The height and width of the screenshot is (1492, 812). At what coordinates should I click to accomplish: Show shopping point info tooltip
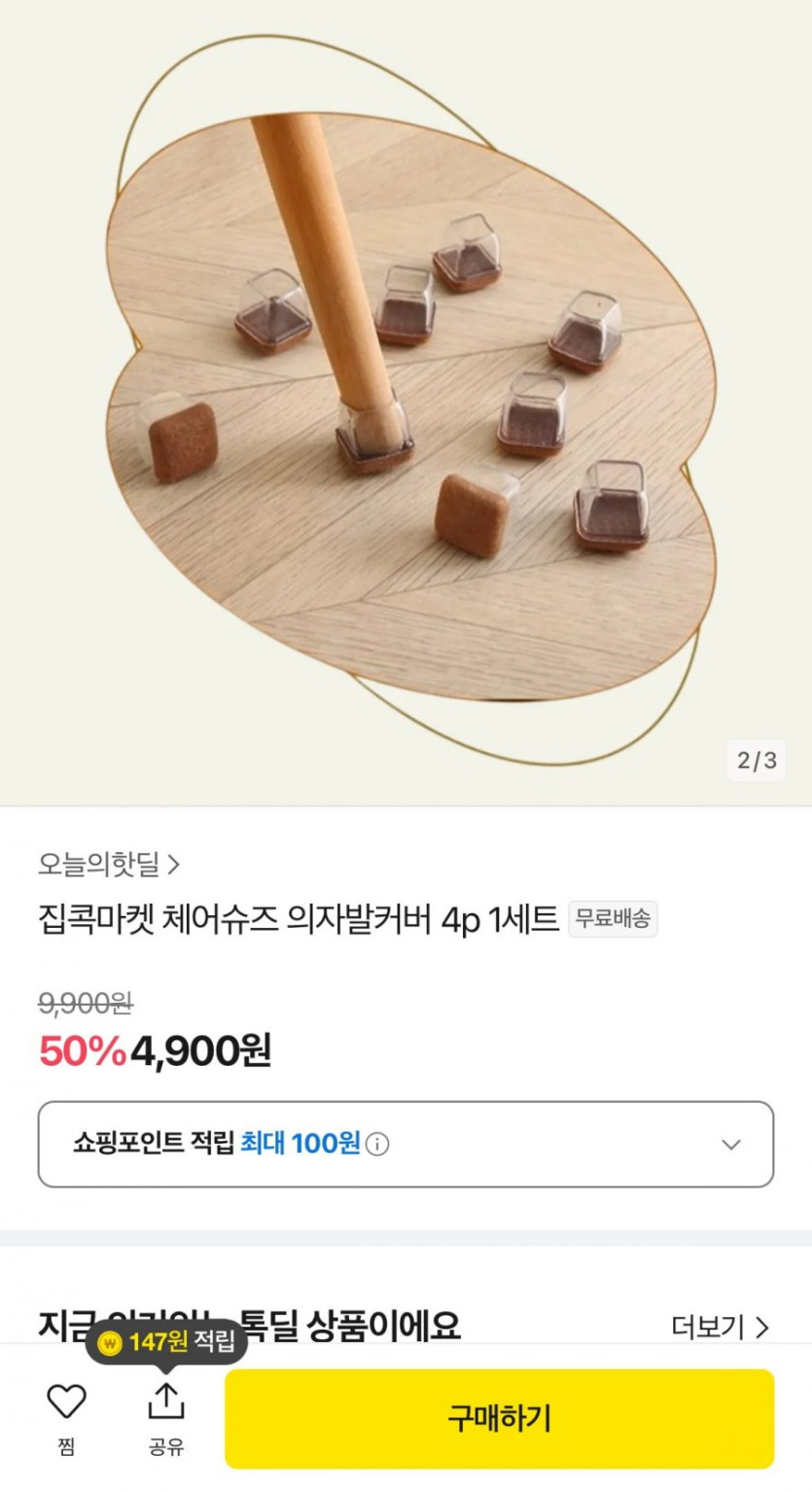click(377, 1145)
